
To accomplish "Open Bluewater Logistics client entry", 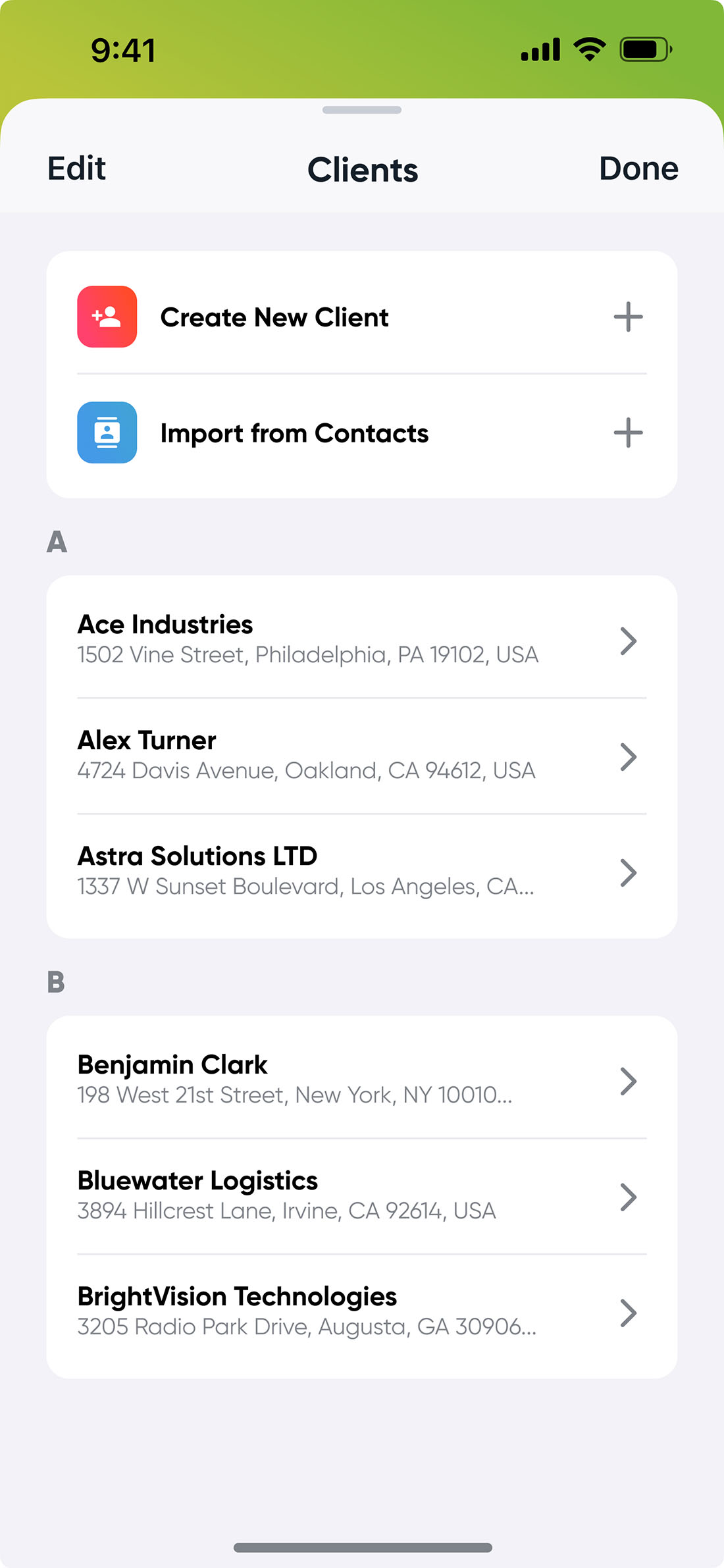I will click(x=362, y=1196).
